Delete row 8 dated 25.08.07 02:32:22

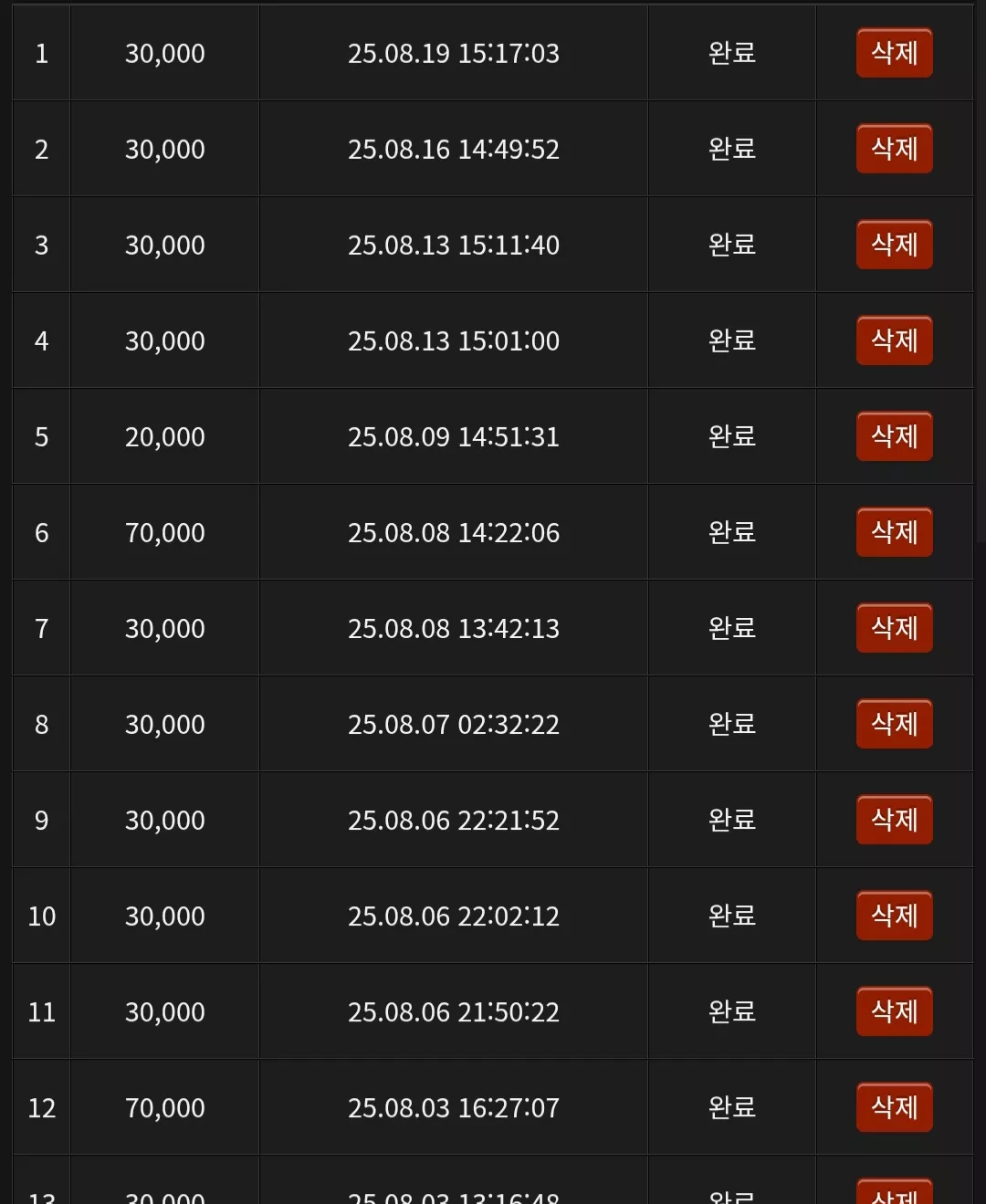[x=894, y=724]
